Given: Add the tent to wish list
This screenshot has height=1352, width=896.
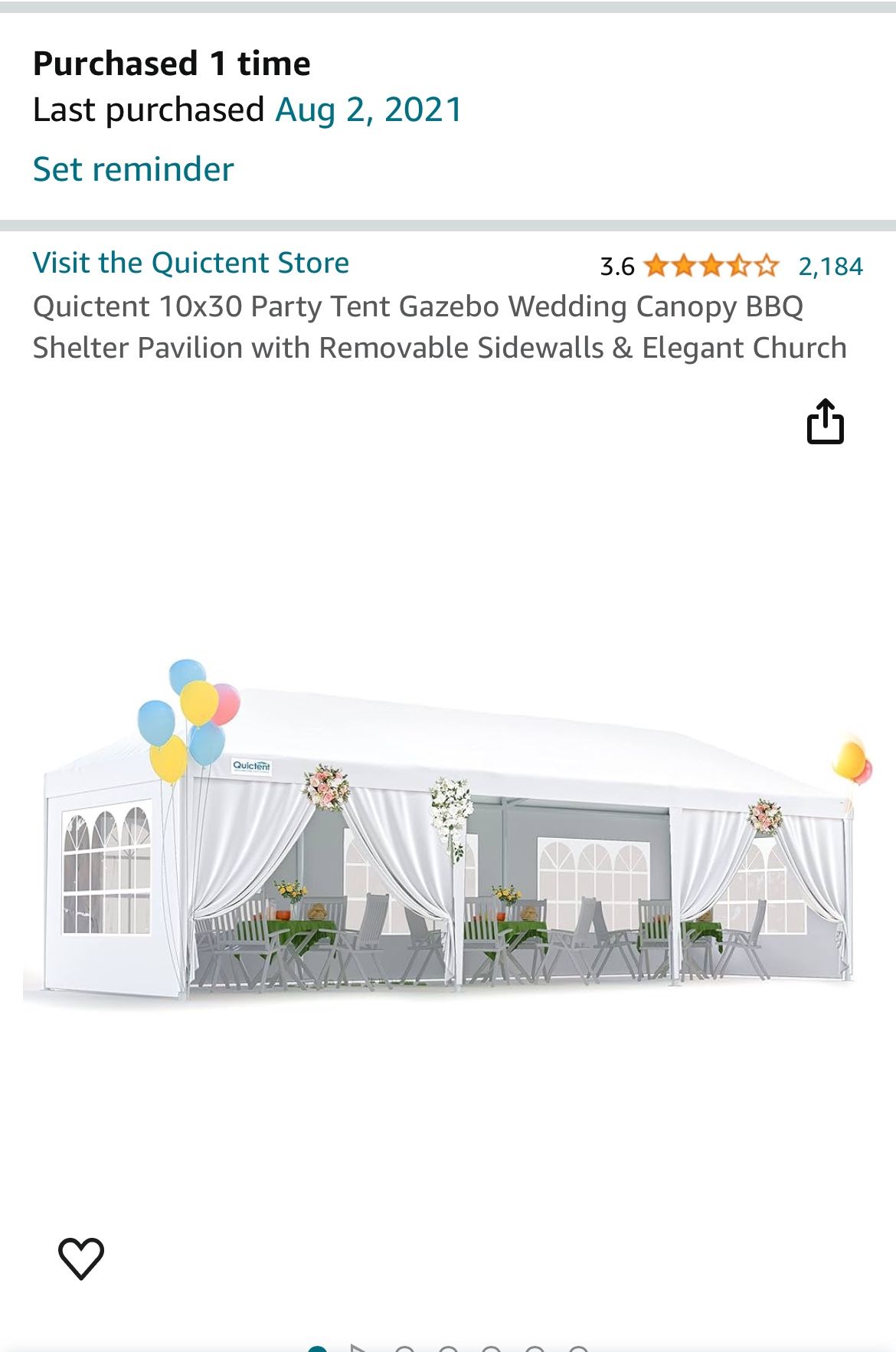Looking at the screenshot, I should [81, 1258].
